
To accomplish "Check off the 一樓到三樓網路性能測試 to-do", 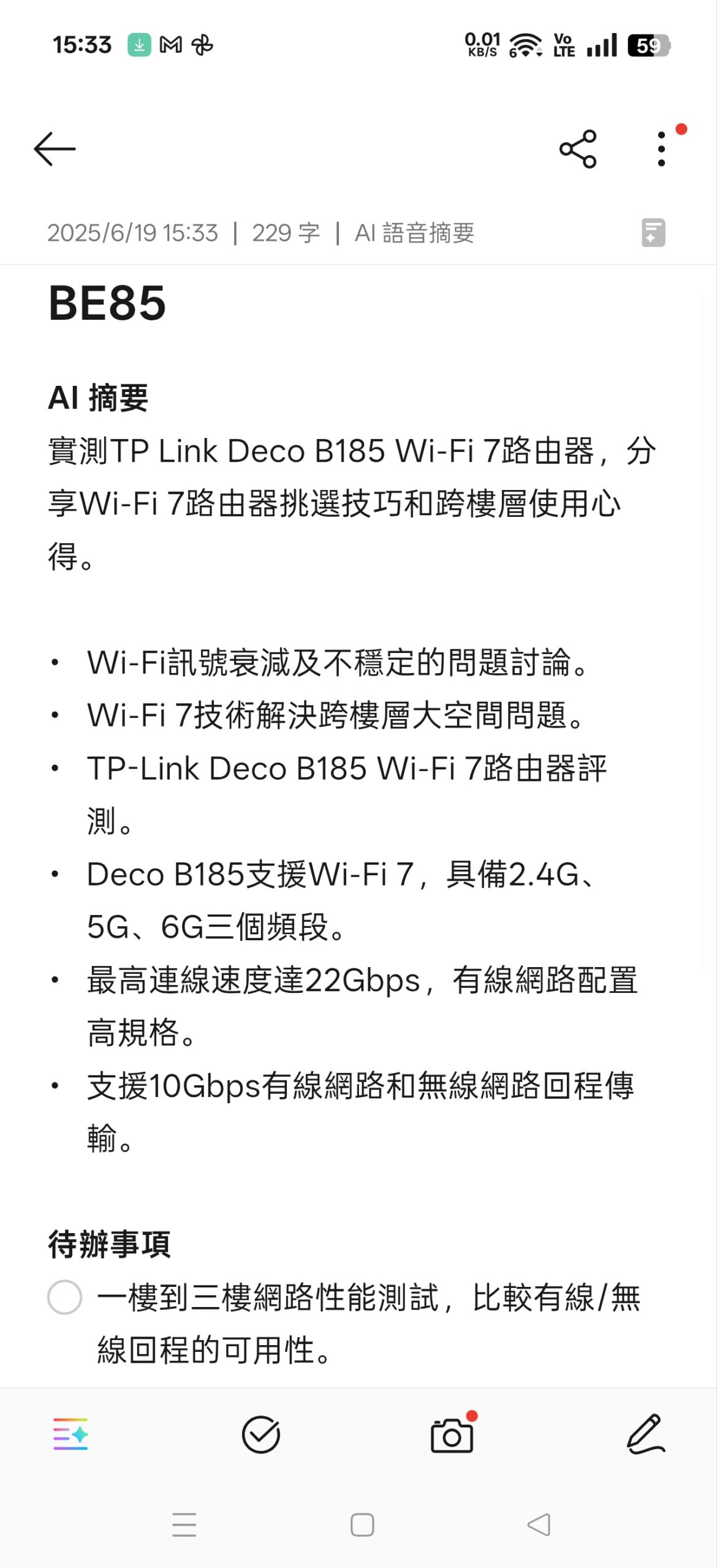I will tap(65, 1297).
